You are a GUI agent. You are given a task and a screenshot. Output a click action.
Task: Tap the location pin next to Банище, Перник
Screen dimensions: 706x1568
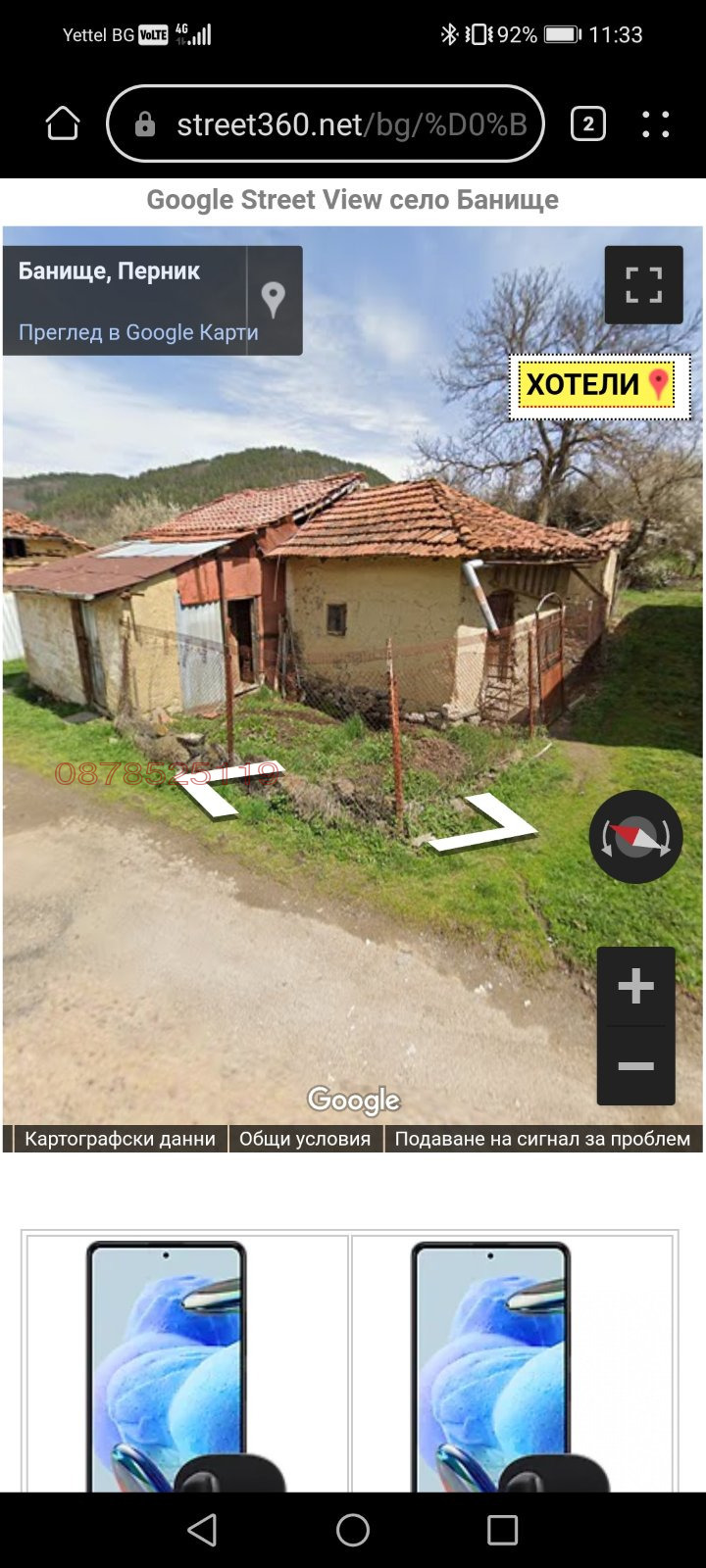(274, 299)
